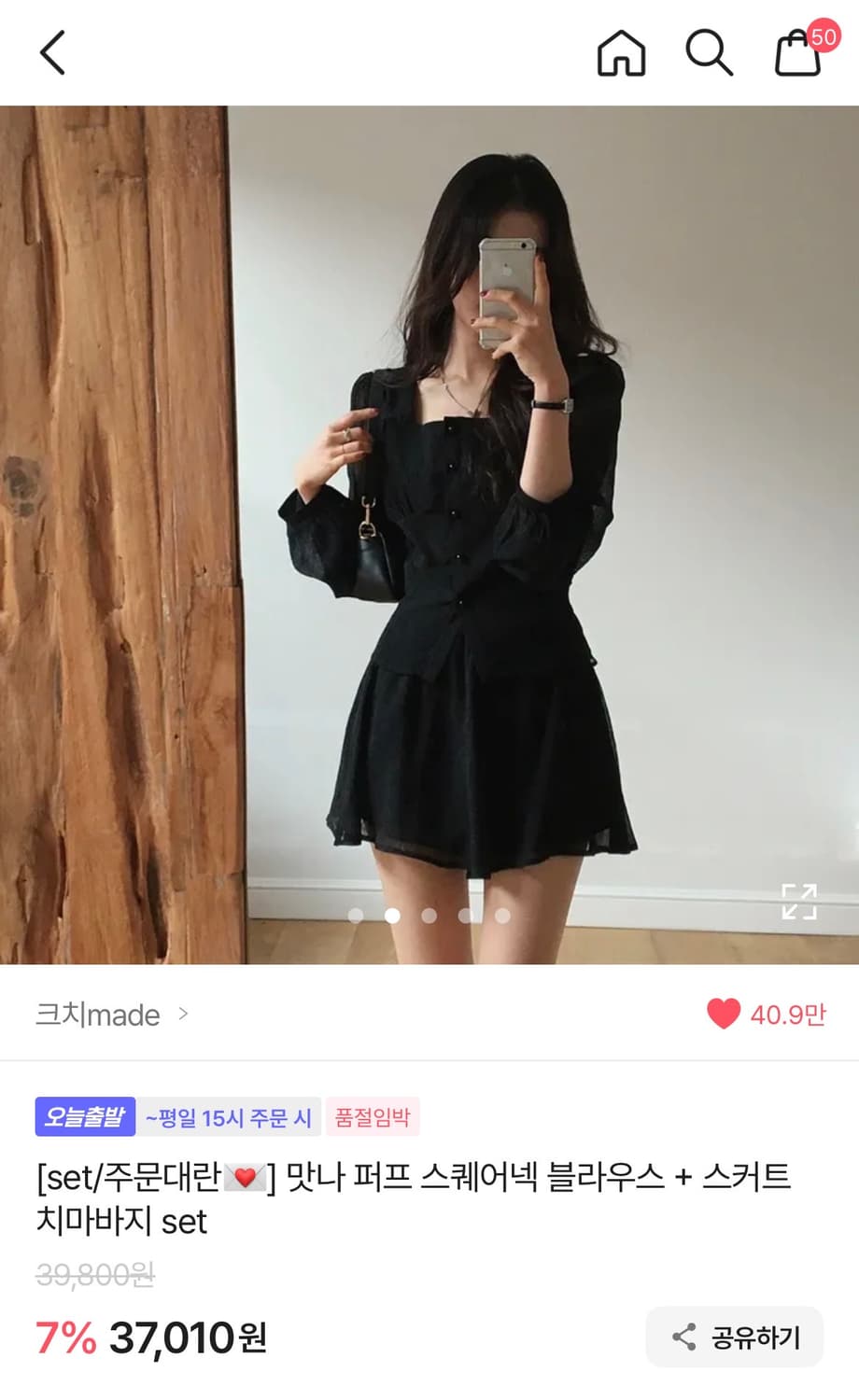Select the first carousel dot indicator
859x1400 pixels.
click(356, 916)
